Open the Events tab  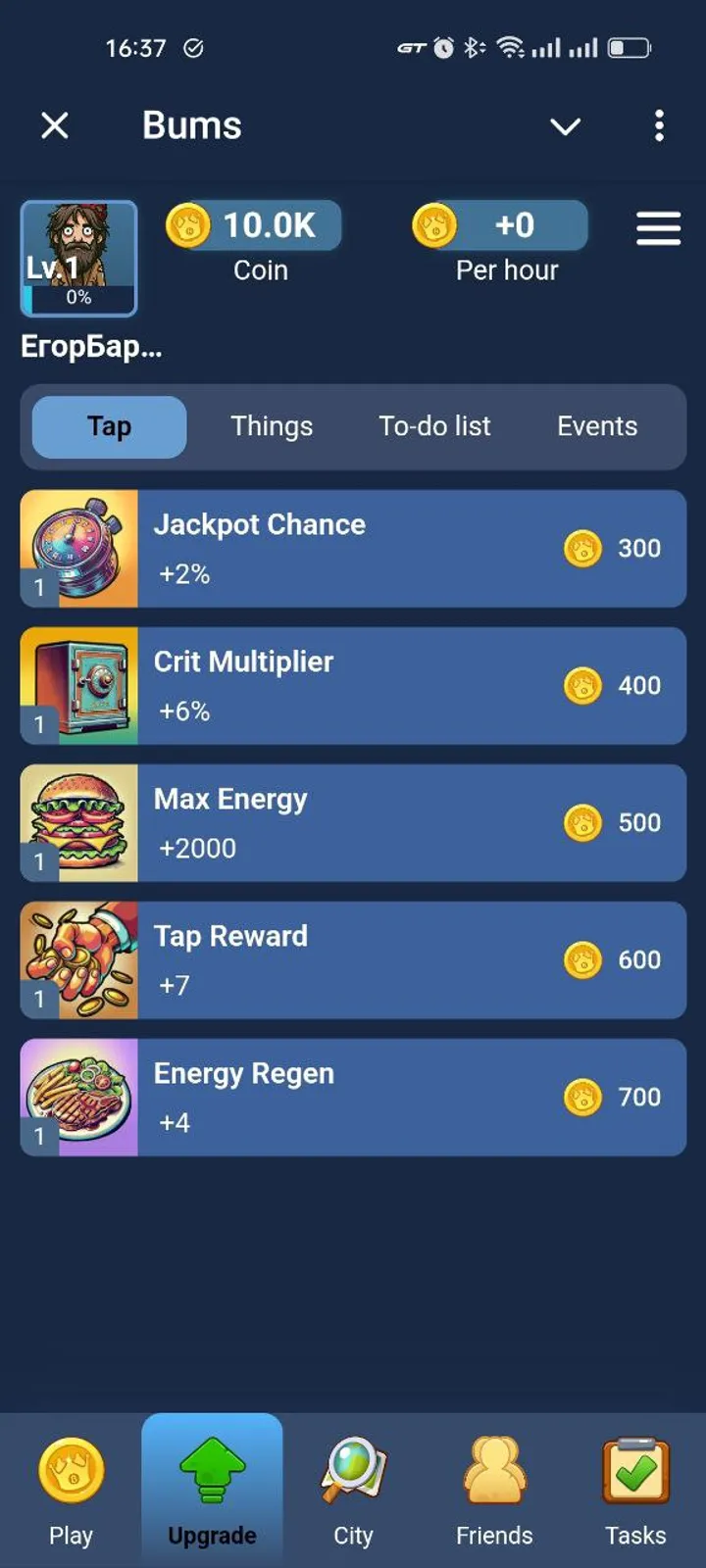[597, 426]
